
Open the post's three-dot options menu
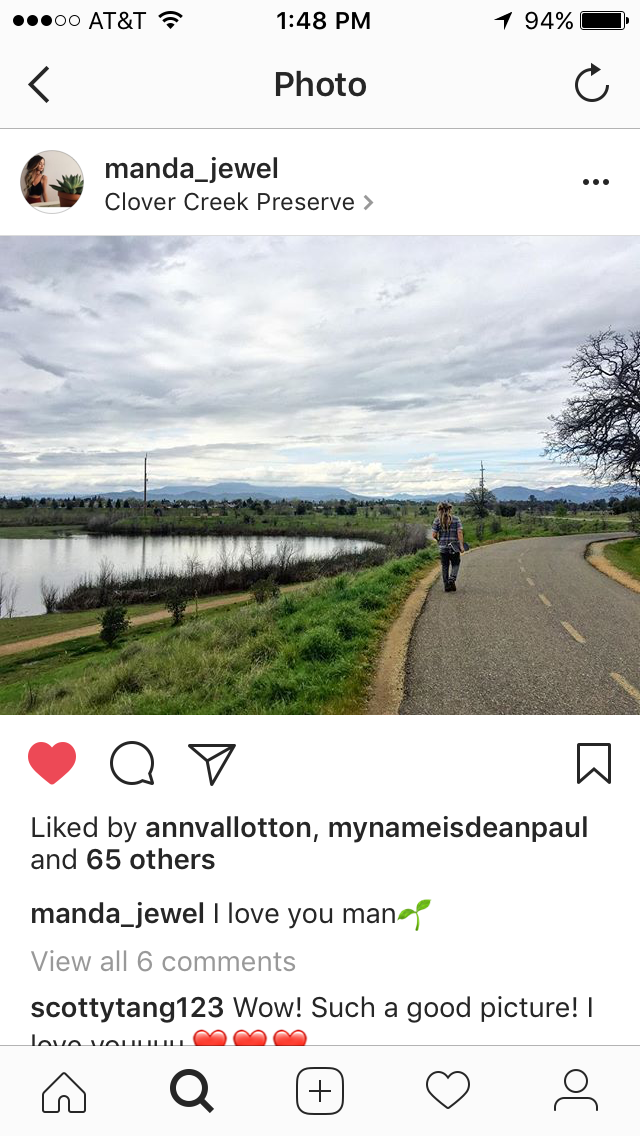(595, 182)
